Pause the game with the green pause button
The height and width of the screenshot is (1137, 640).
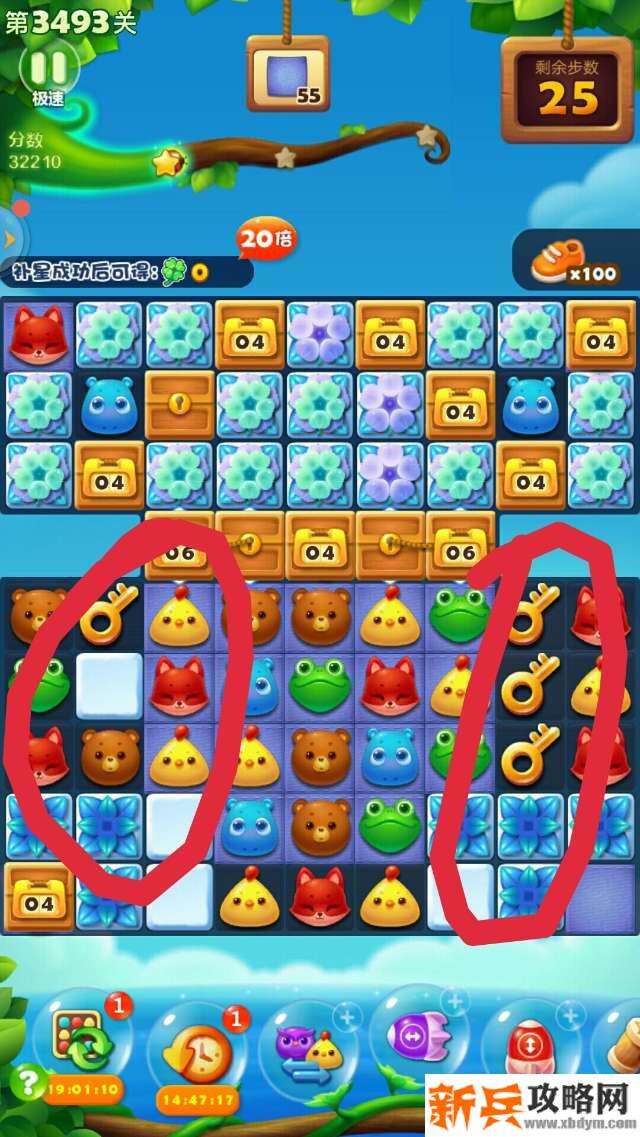pos(47,68)
